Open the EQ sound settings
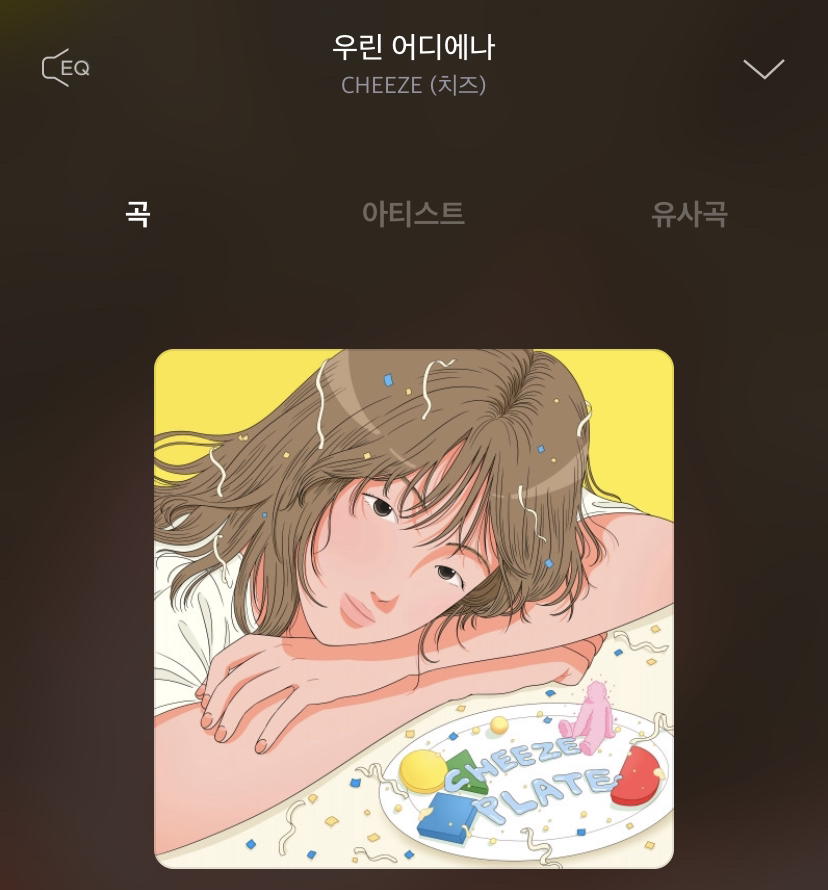Image resolution: width=828 pixels, height=890 pixels. (66, 68)
